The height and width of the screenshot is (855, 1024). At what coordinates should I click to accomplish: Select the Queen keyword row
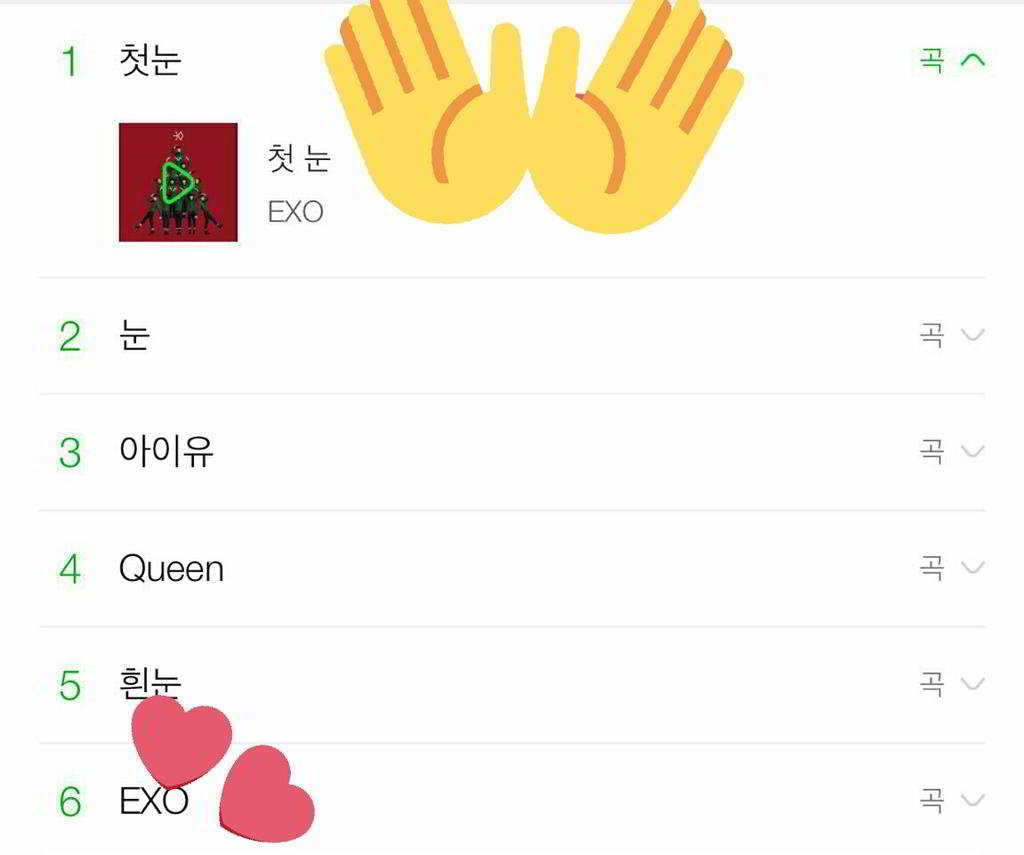coord(171,568)
